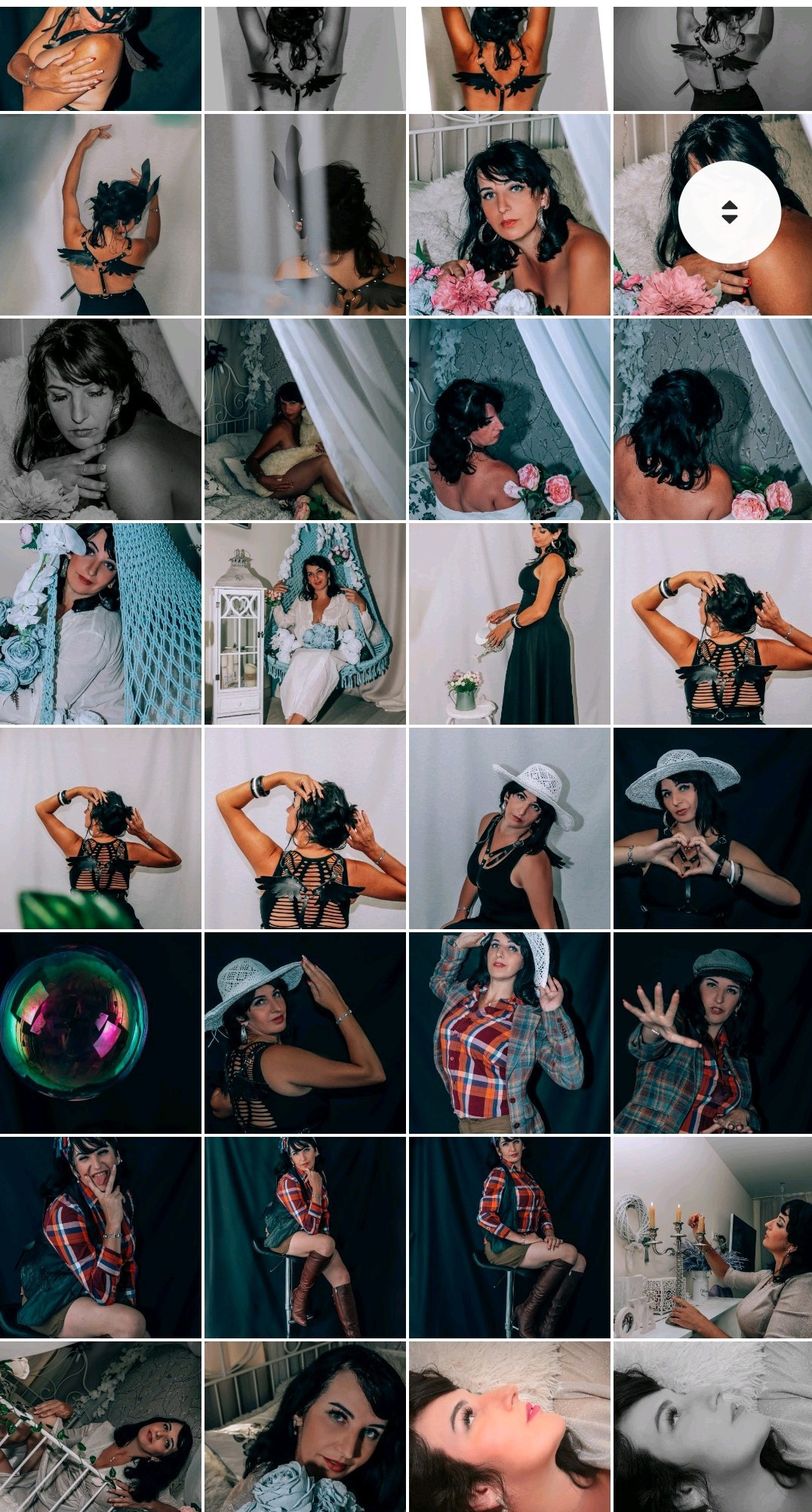This screenshot has width=812, height=1512.
Task: Open close-up photo with blue roses and macrame
Action: [x=100, y=624]
